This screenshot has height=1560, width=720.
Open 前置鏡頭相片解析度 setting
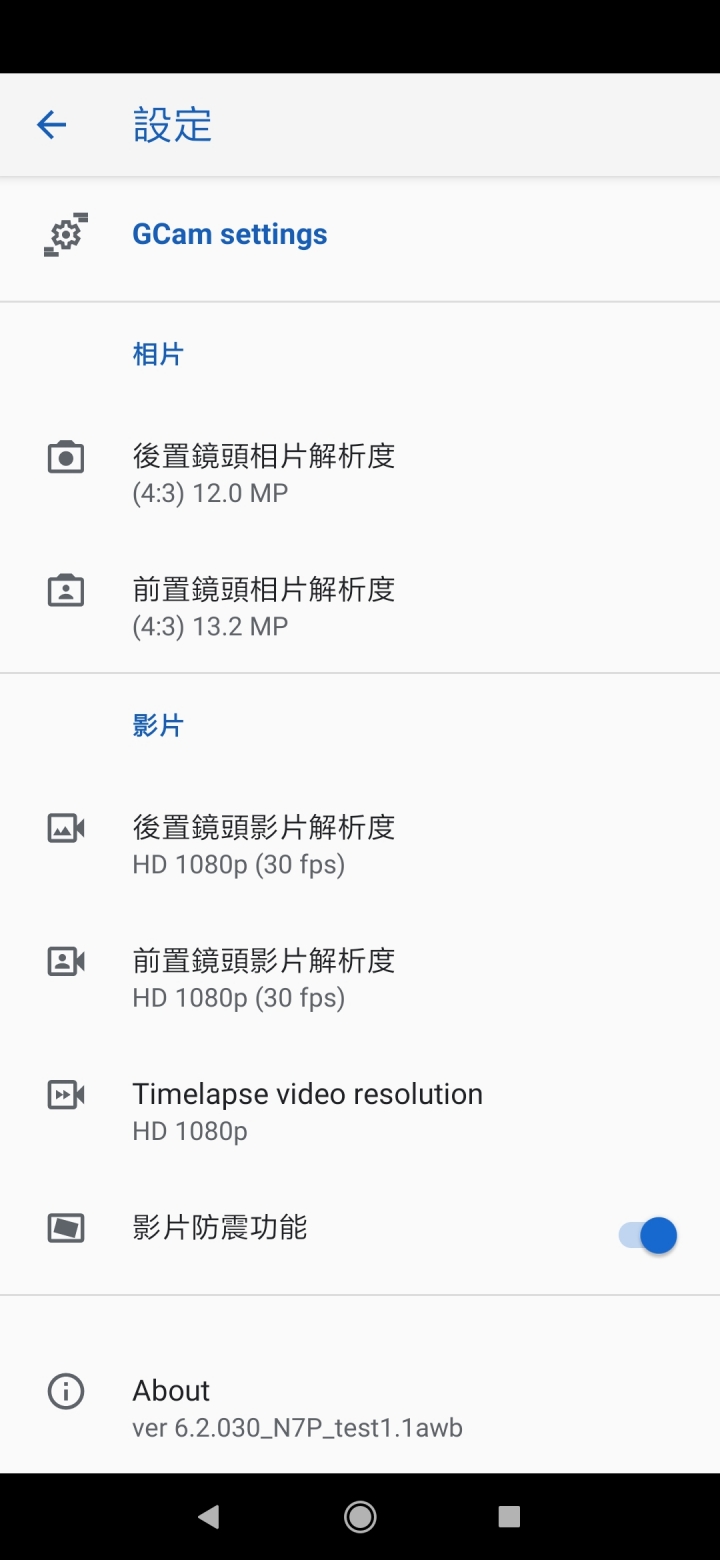pyautogui.click(x=360, y=606)
